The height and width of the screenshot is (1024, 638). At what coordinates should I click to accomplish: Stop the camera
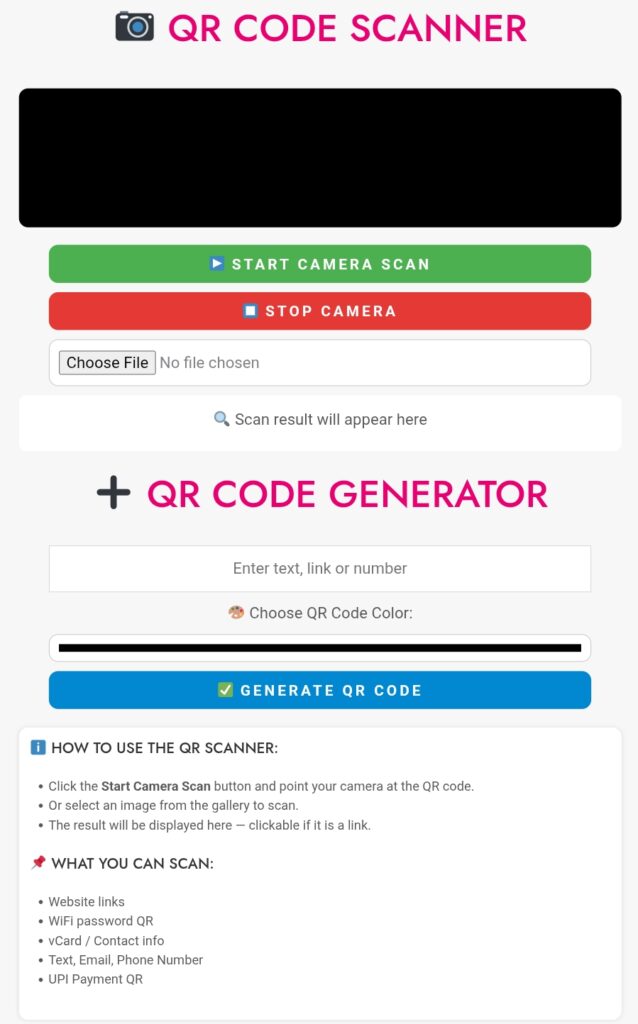(x=320, y=311)
